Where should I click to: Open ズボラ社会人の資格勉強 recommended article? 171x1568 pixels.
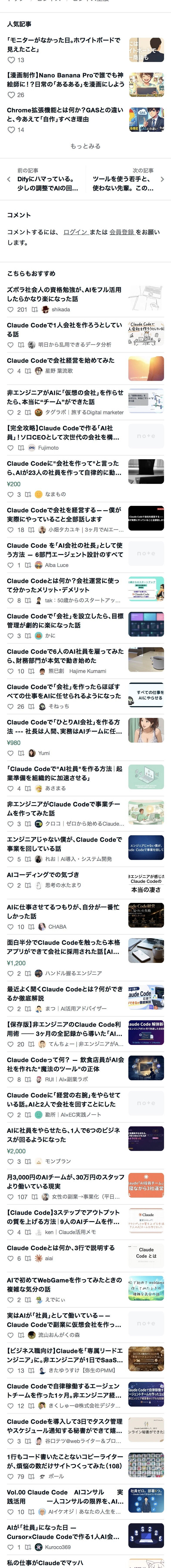point(64,294)
